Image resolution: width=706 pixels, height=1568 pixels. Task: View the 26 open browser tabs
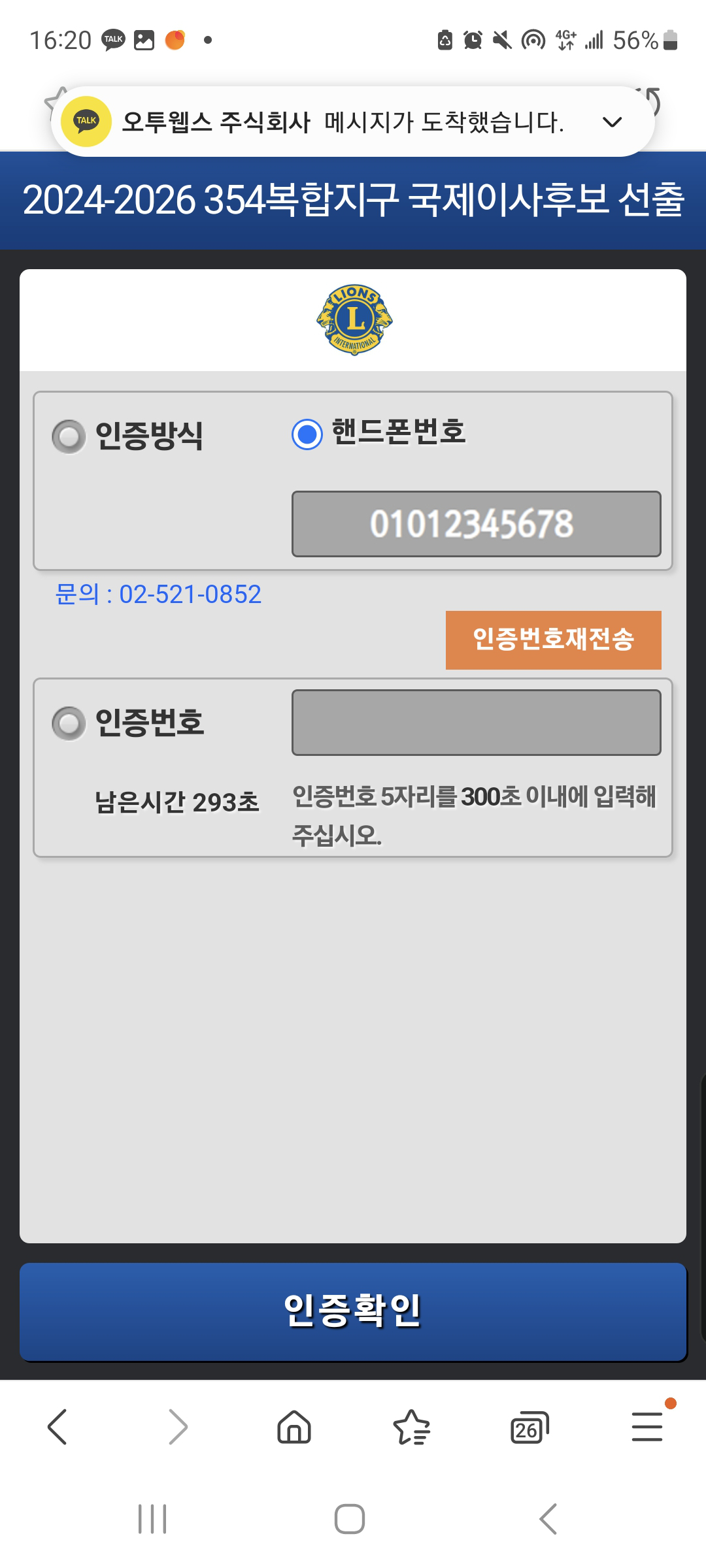pos(529,1428)
